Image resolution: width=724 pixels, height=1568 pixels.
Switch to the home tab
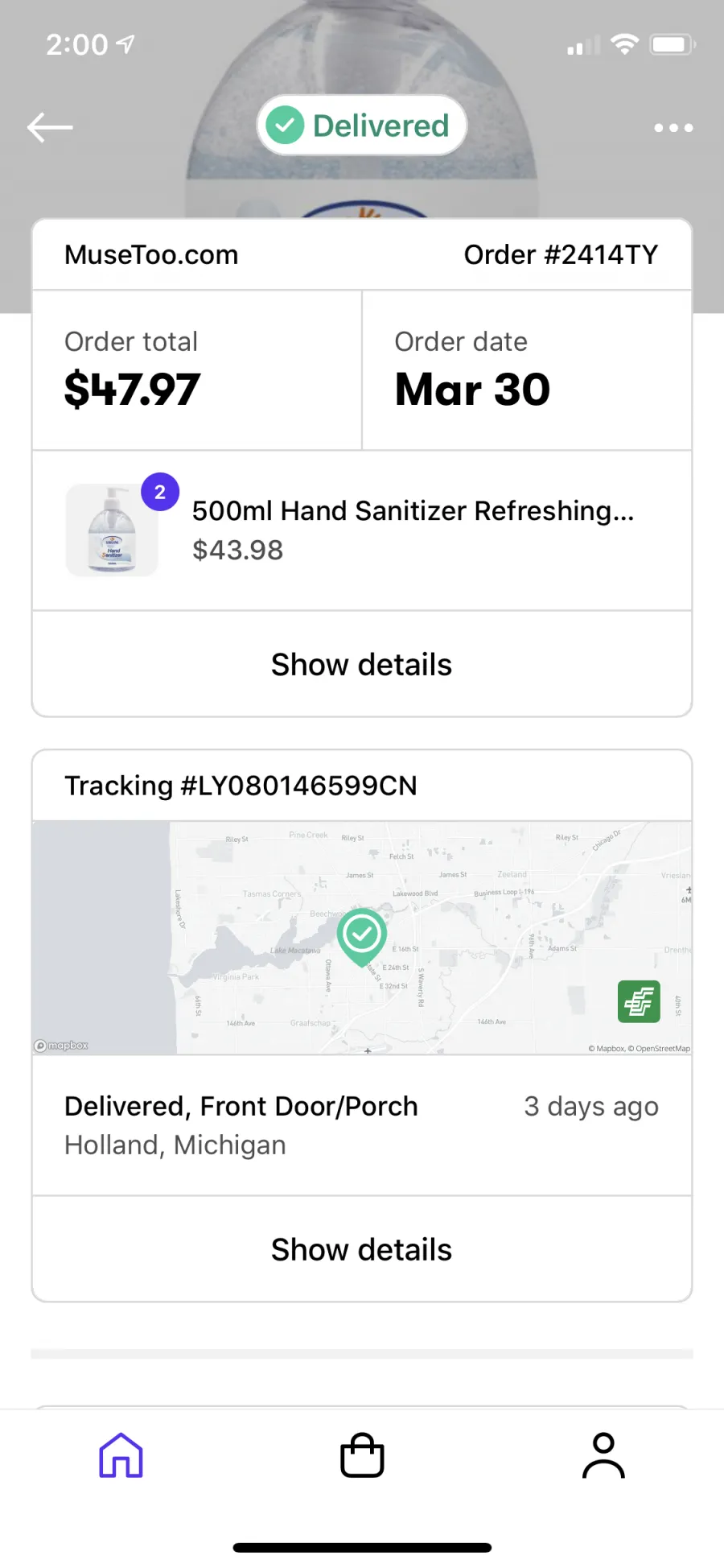coord(121,1455)
